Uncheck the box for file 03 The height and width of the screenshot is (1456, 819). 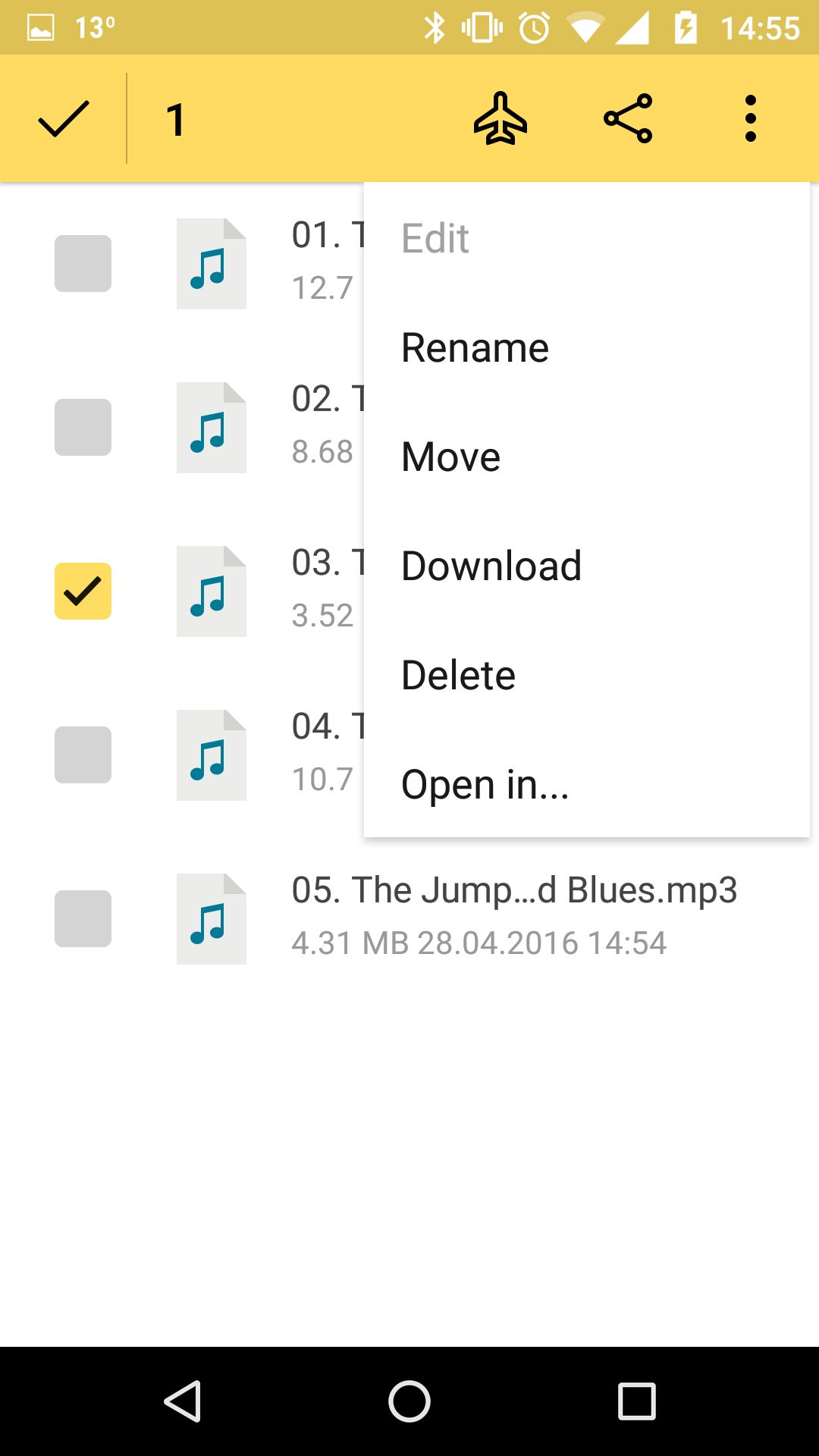pyautogui.click(x=83, y=591)
